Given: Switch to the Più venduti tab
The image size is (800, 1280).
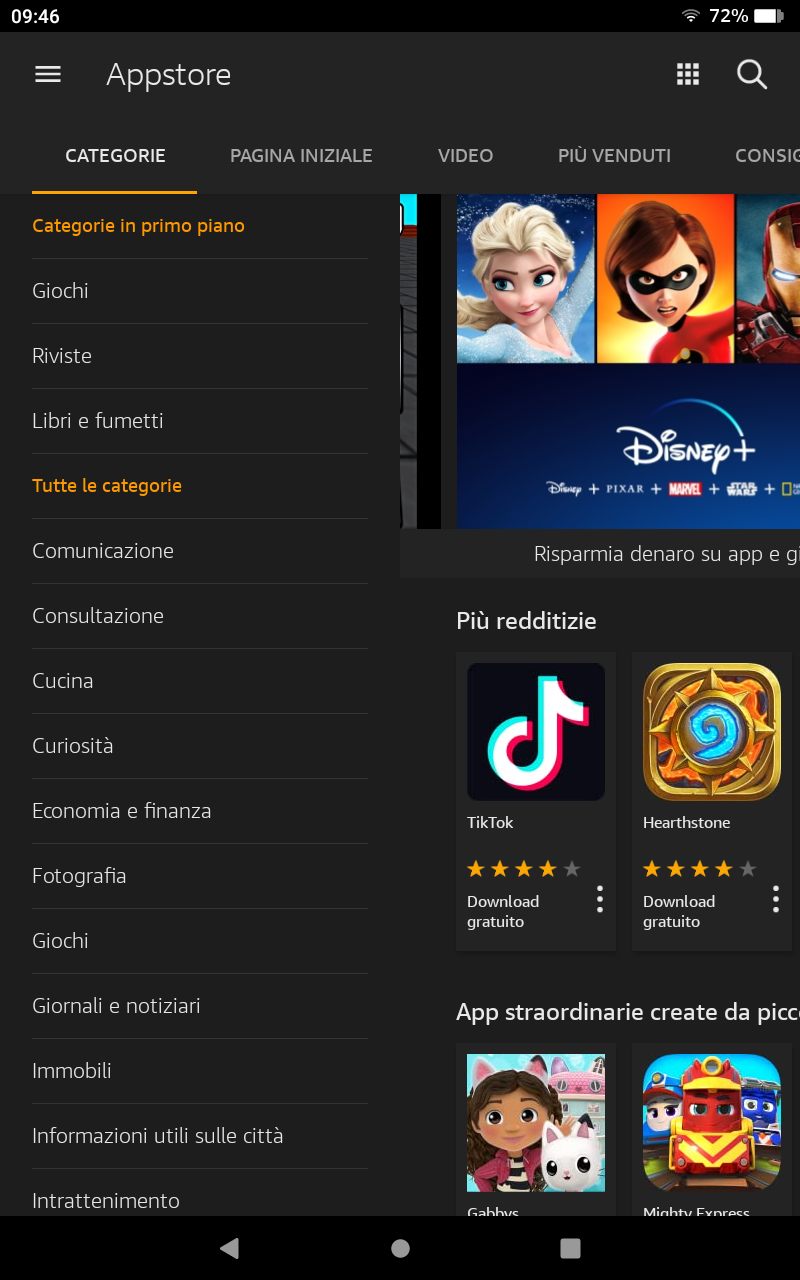Looking at the screenshot, I should point(614,156).
